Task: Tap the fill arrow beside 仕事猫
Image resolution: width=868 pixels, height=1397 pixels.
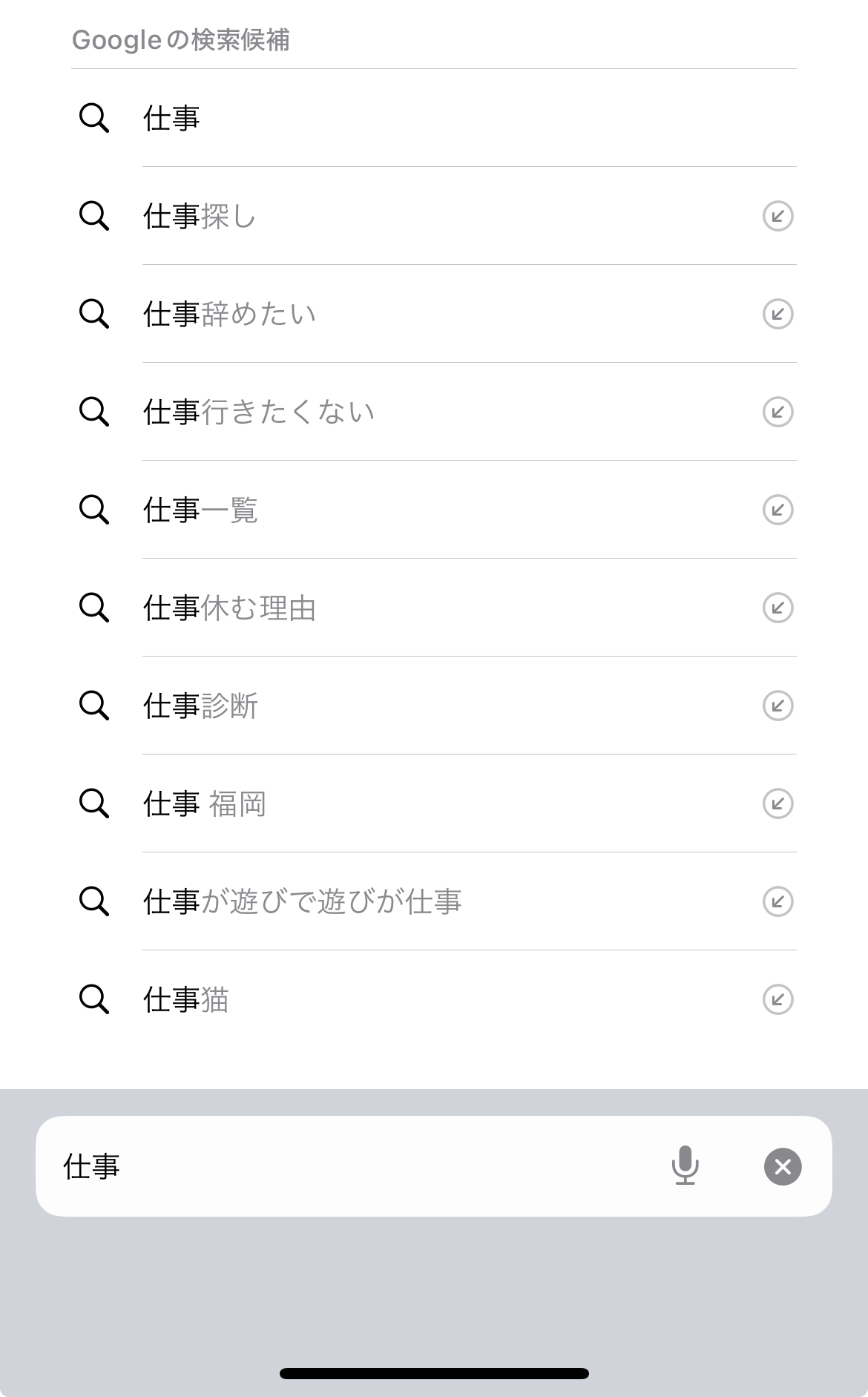Action: [777, 999]
